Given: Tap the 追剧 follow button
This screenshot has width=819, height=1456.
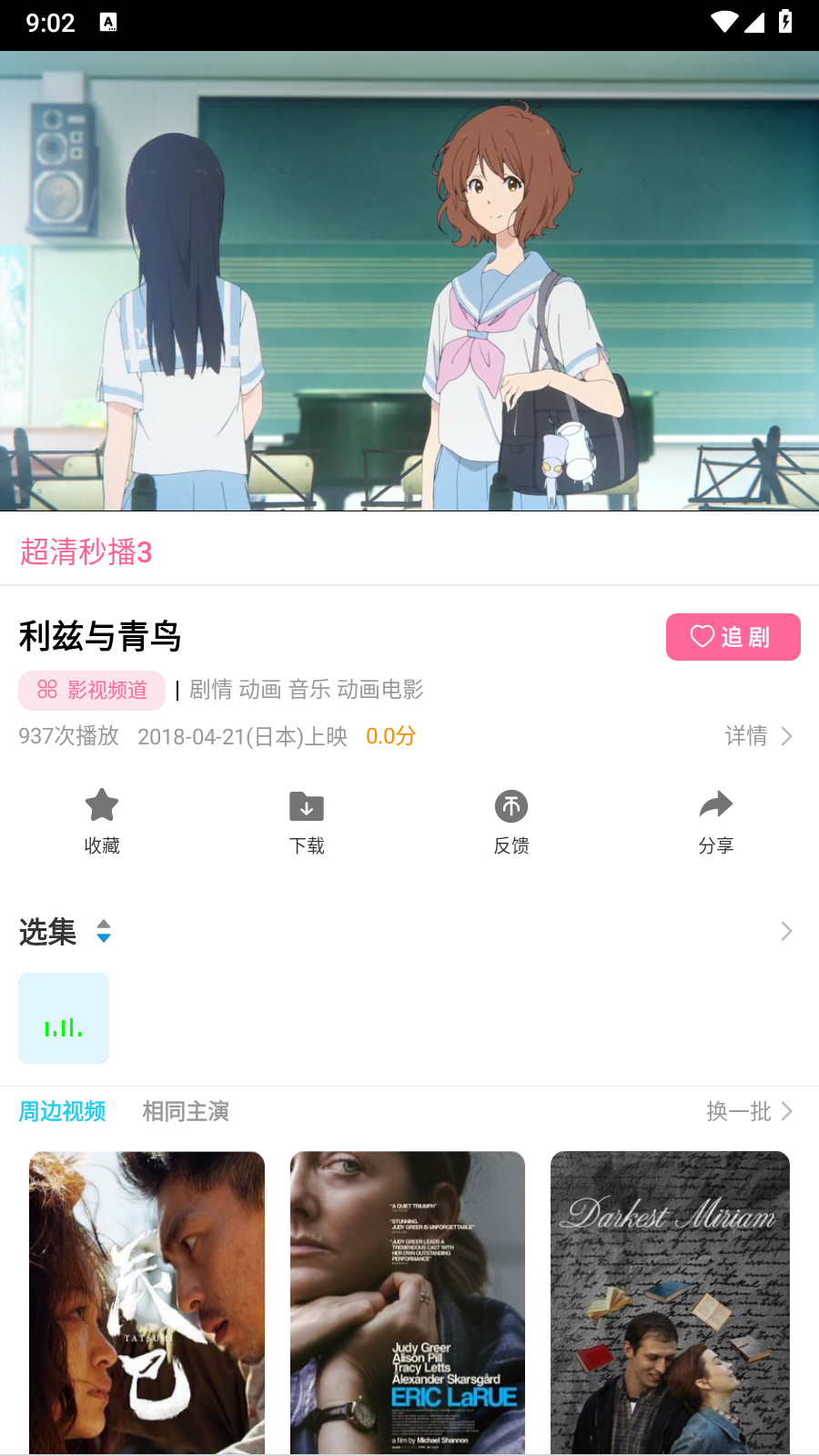Looking at the screenshot, I should tap(733, 637).
